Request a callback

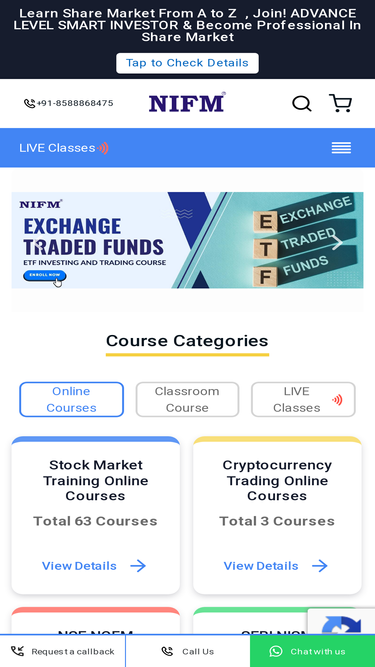(x=62, y=651)
